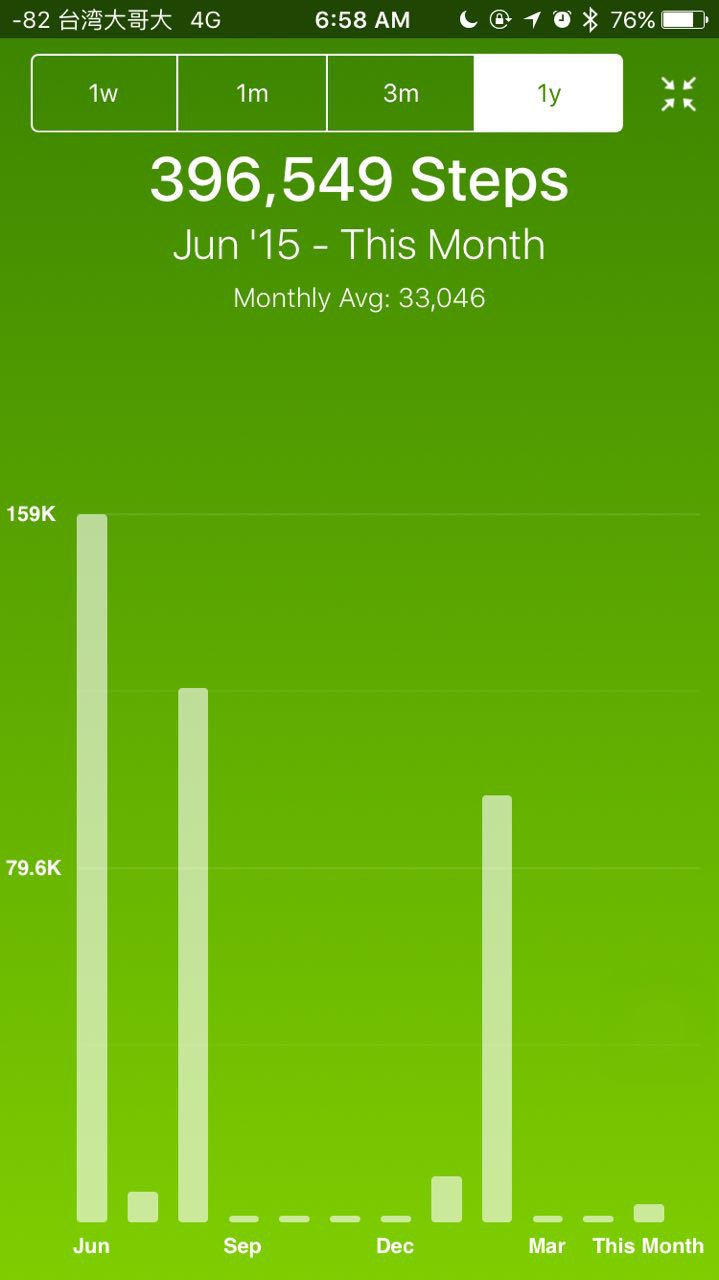Viewport: 719px width, 1280px height.
Task: Show the 3m time range
Action: coord(400,93)
